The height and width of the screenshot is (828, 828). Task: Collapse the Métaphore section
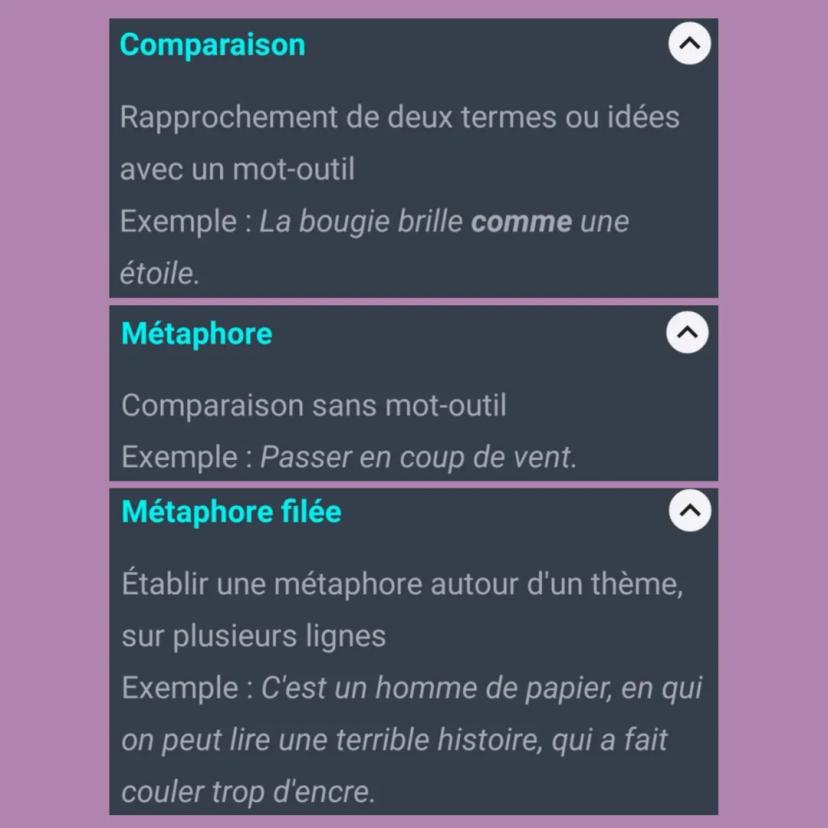[687, 333]
